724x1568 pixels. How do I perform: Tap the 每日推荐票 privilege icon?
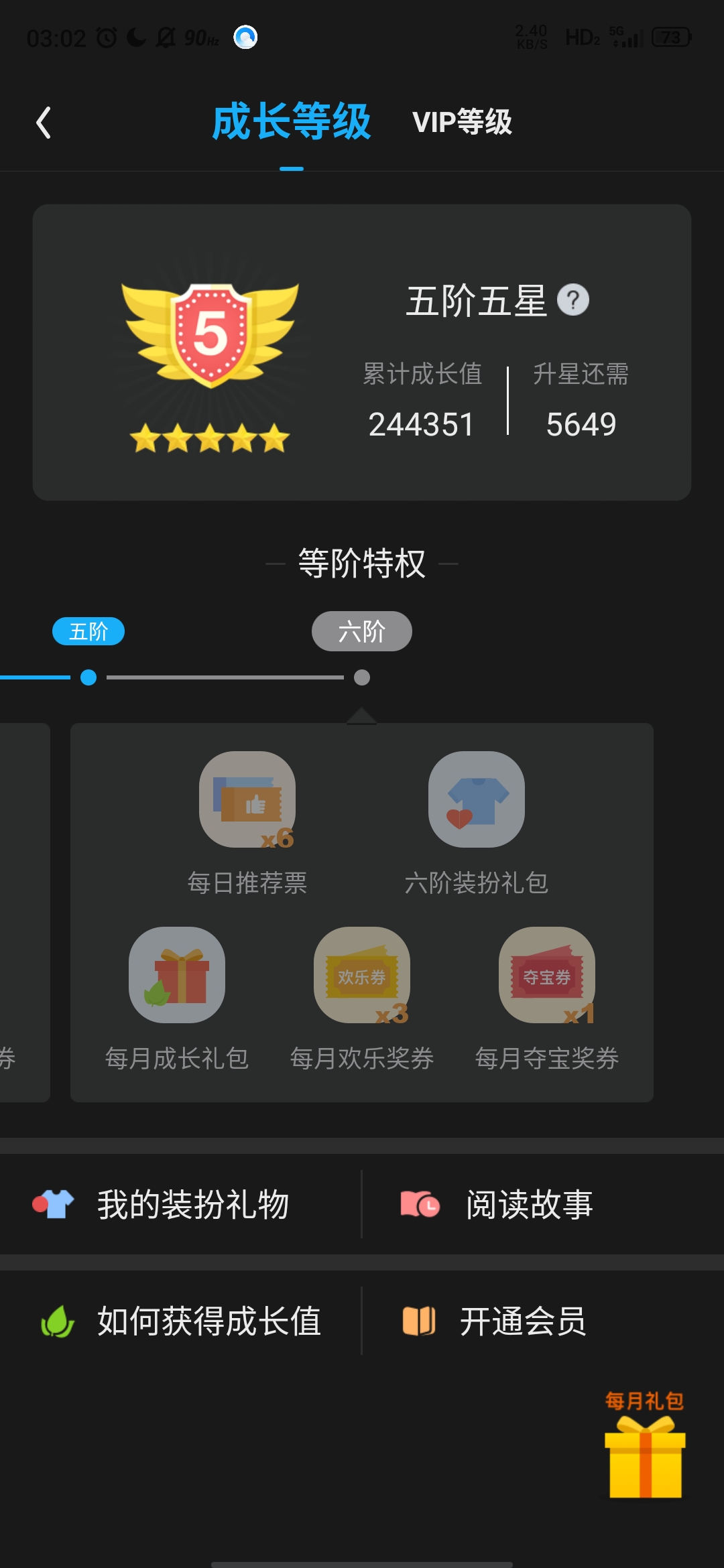[247, 799]
